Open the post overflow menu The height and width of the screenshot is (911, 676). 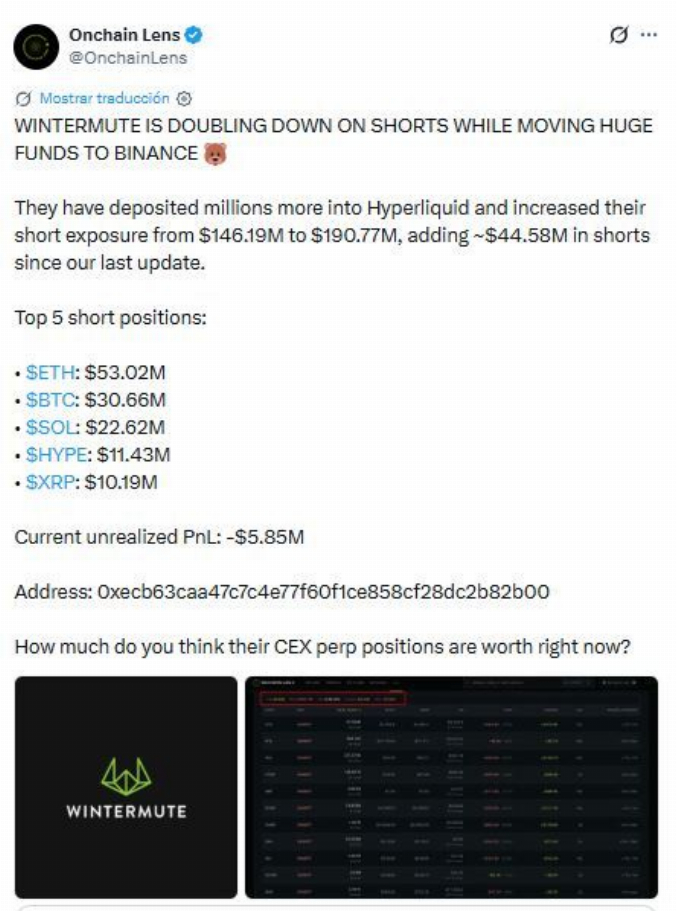pos(649,35)
